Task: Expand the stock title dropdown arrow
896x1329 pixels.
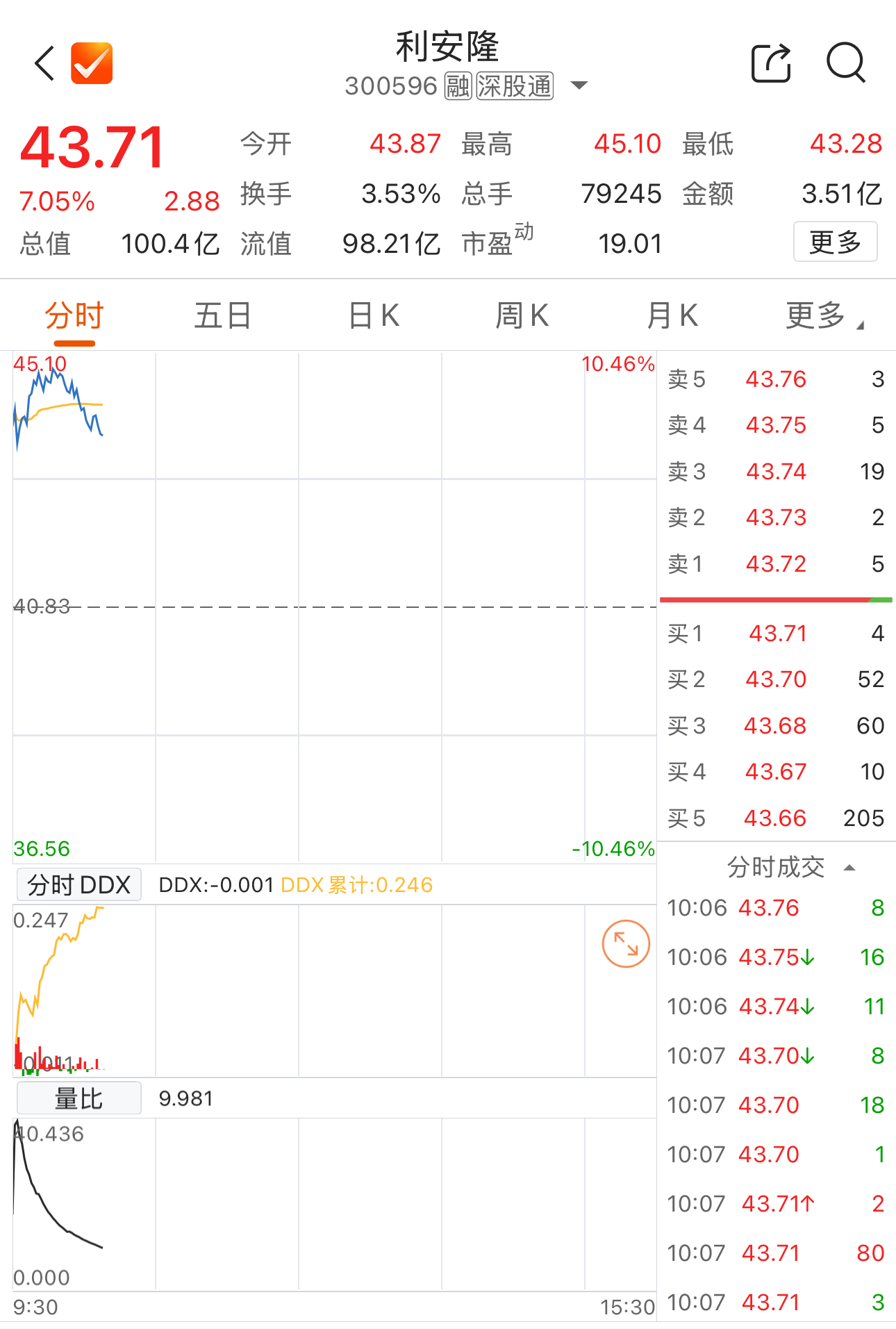Action: (x=579, y=85)
